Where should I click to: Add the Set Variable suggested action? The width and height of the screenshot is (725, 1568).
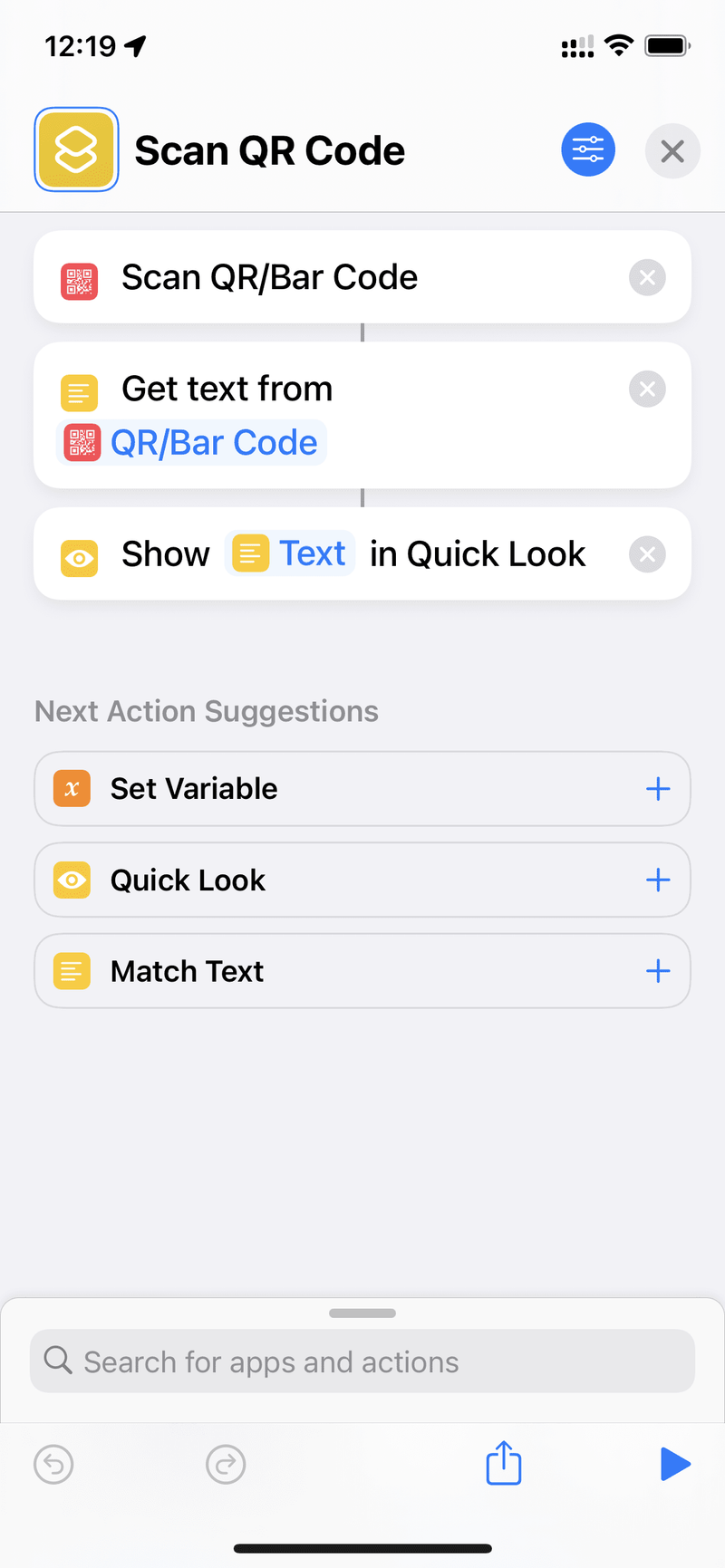658,789
